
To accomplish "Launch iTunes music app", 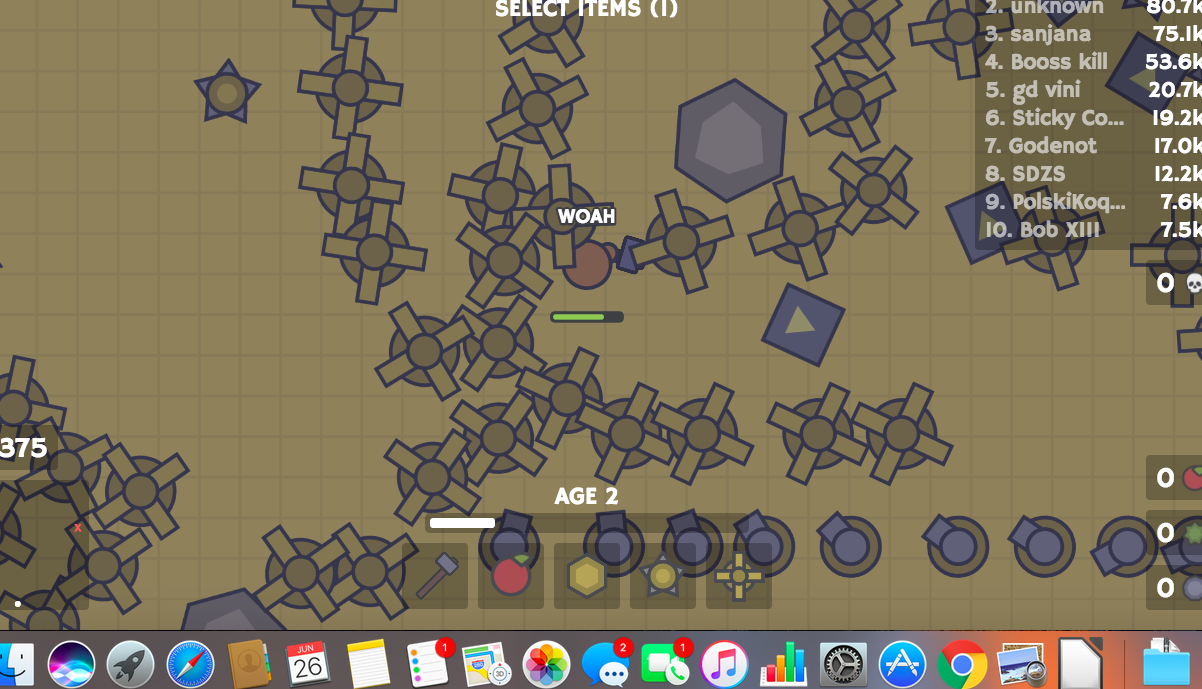I will [724, 664].
